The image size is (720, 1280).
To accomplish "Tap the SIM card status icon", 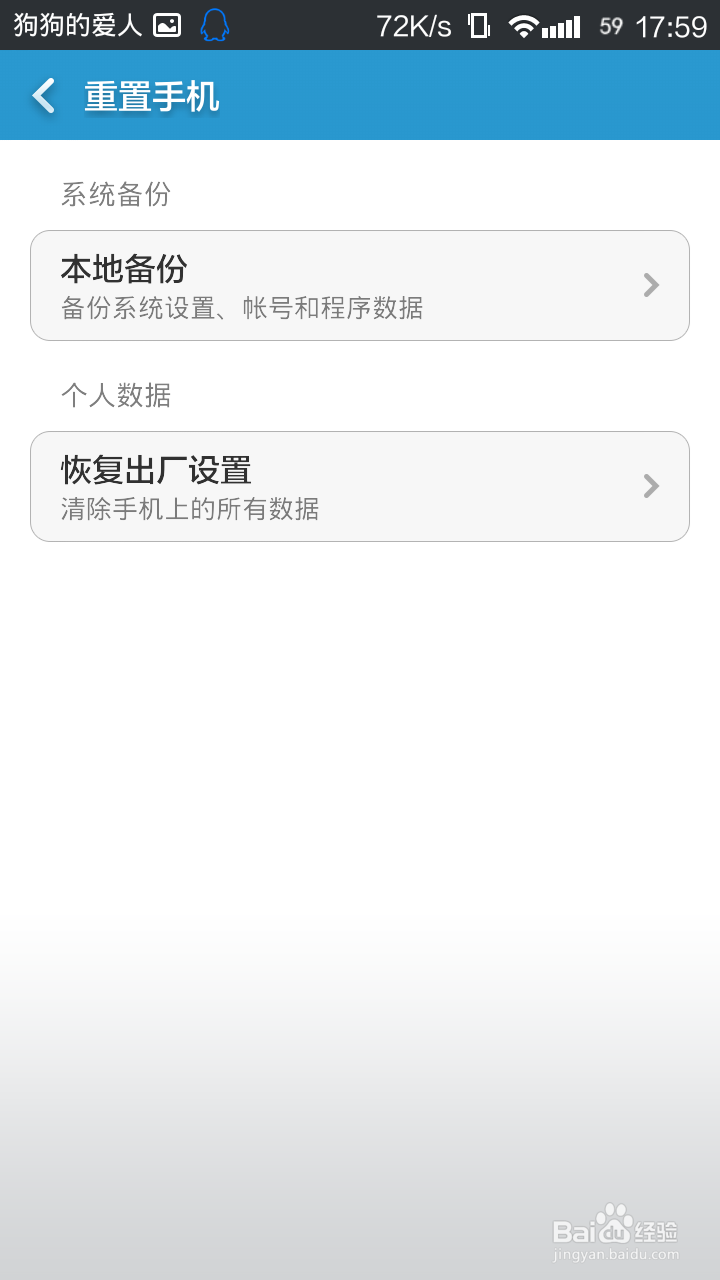I will coord(477,26).
